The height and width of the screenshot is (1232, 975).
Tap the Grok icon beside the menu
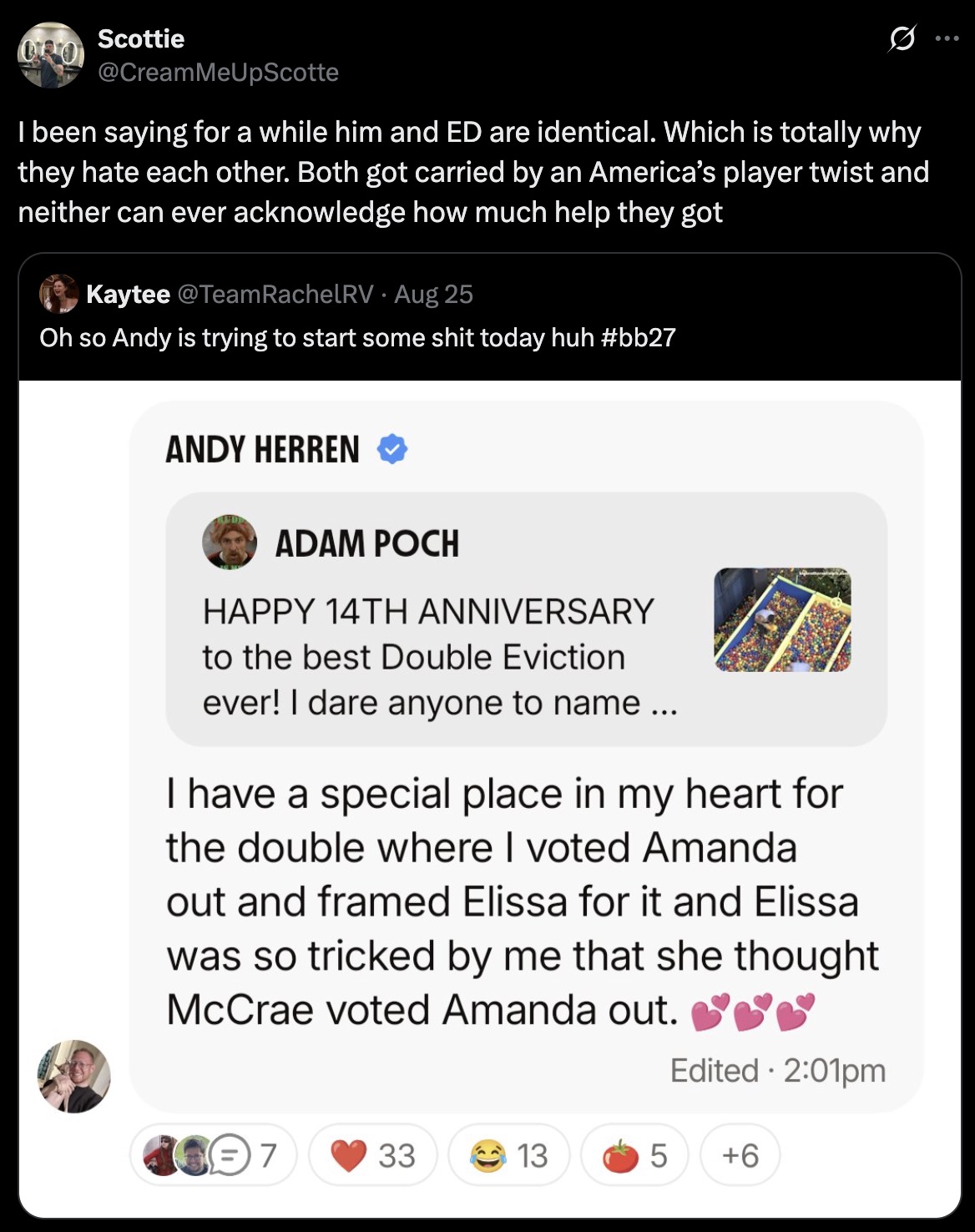tap(902, 38)
